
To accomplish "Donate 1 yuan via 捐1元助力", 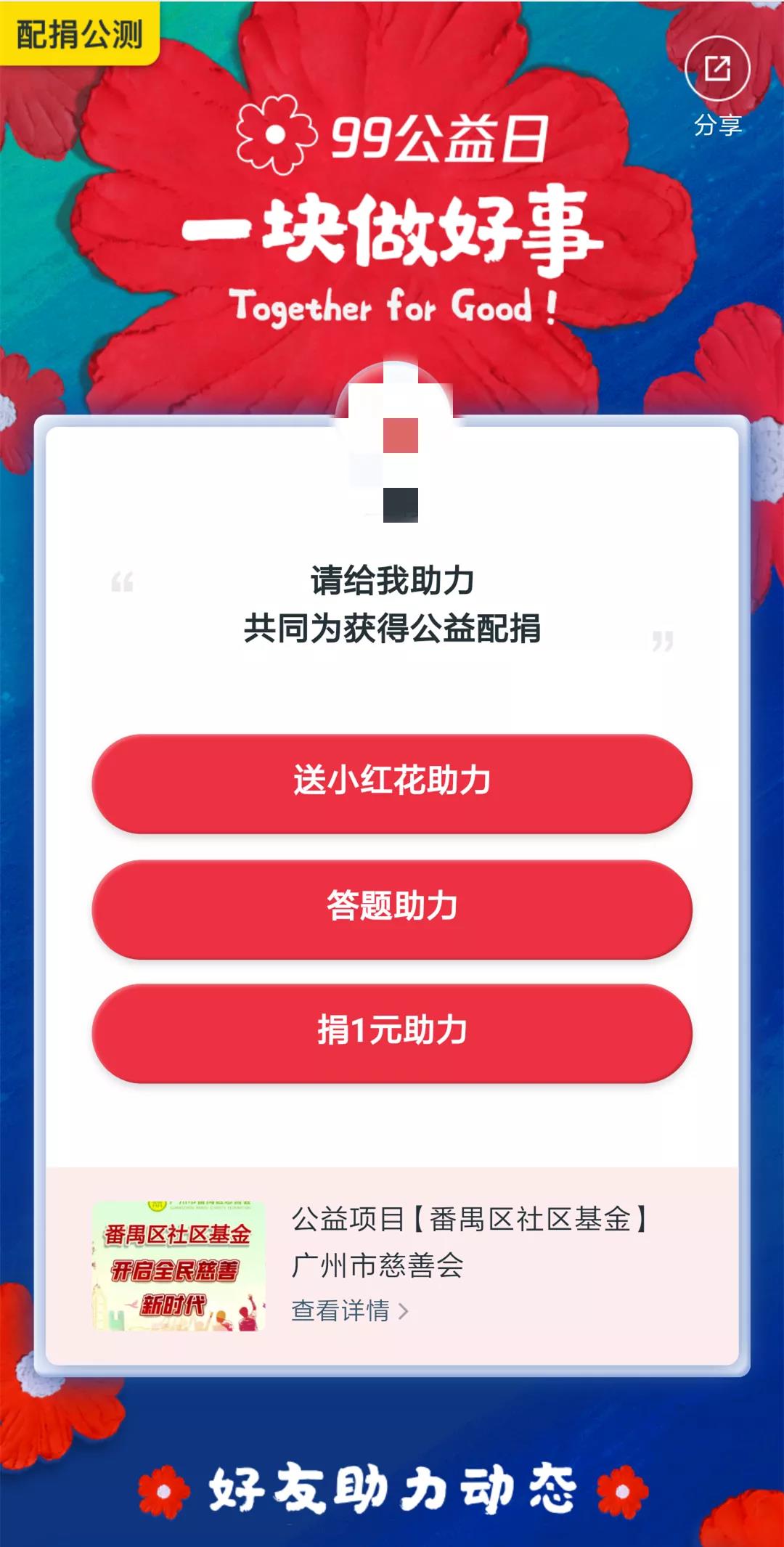I will click(x=392, y=1032).
